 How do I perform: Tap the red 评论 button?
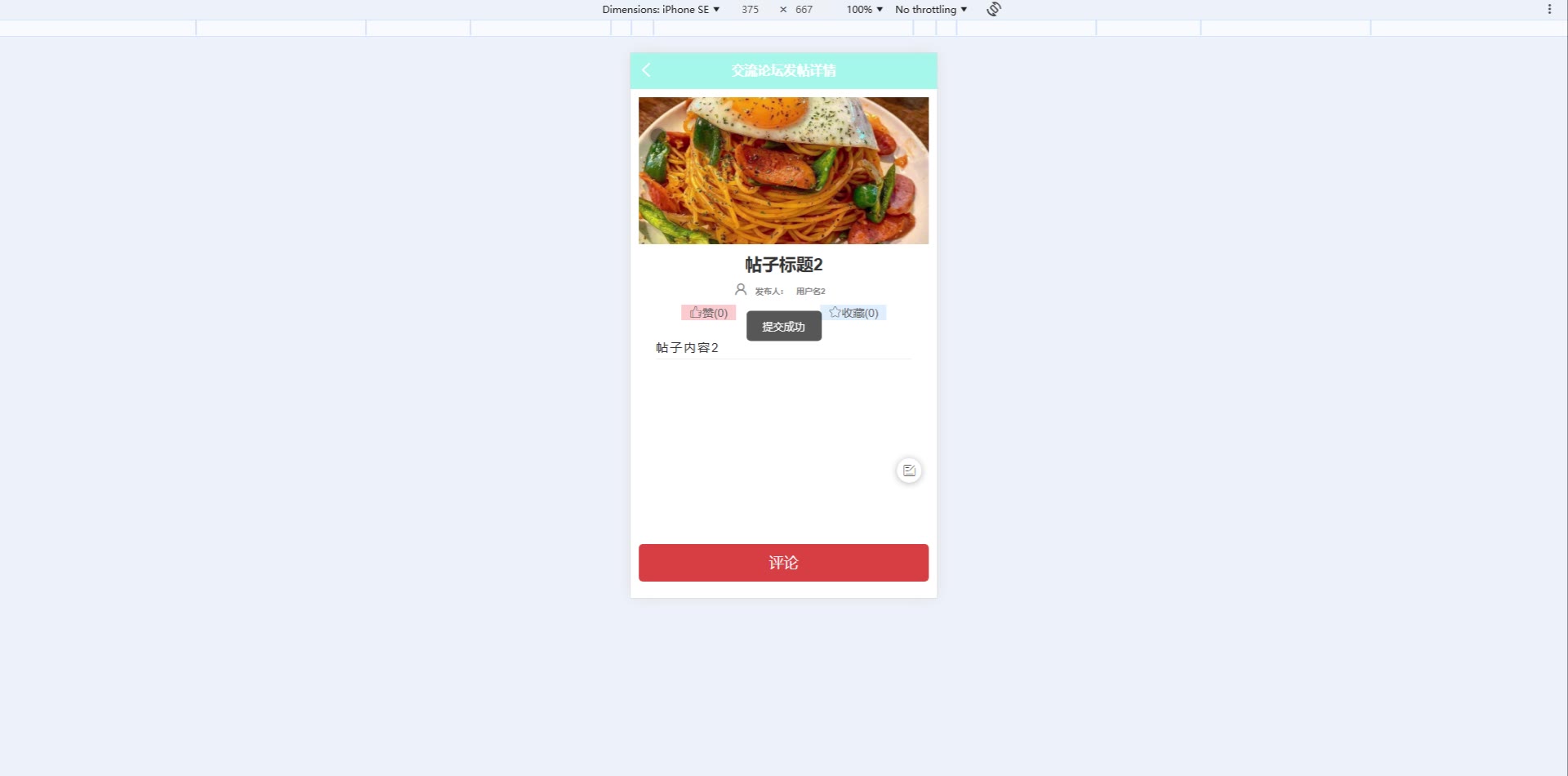pos(783,563)
